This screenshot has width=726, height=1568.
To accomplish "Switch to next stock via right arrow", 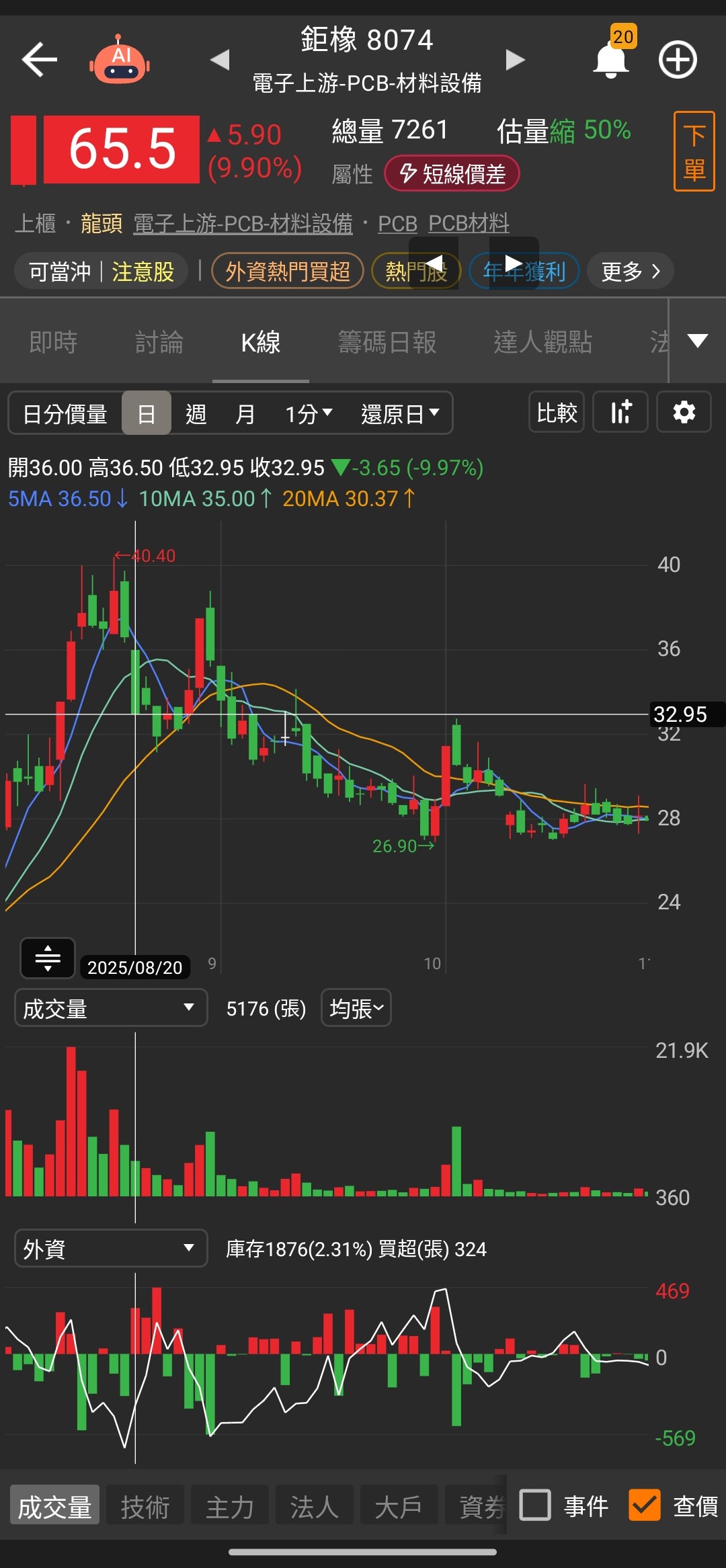I will coord(514,59).
